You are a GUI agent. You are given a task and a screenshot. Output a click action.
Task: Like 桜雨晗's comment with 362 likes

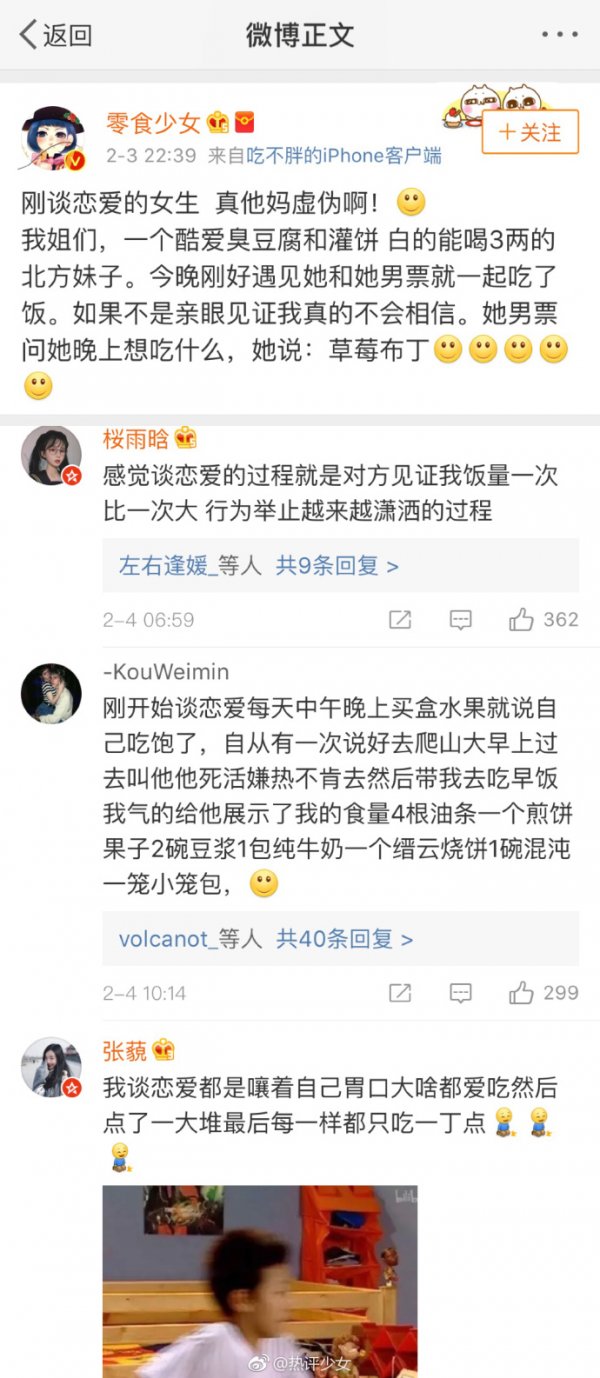click(543, 620)
